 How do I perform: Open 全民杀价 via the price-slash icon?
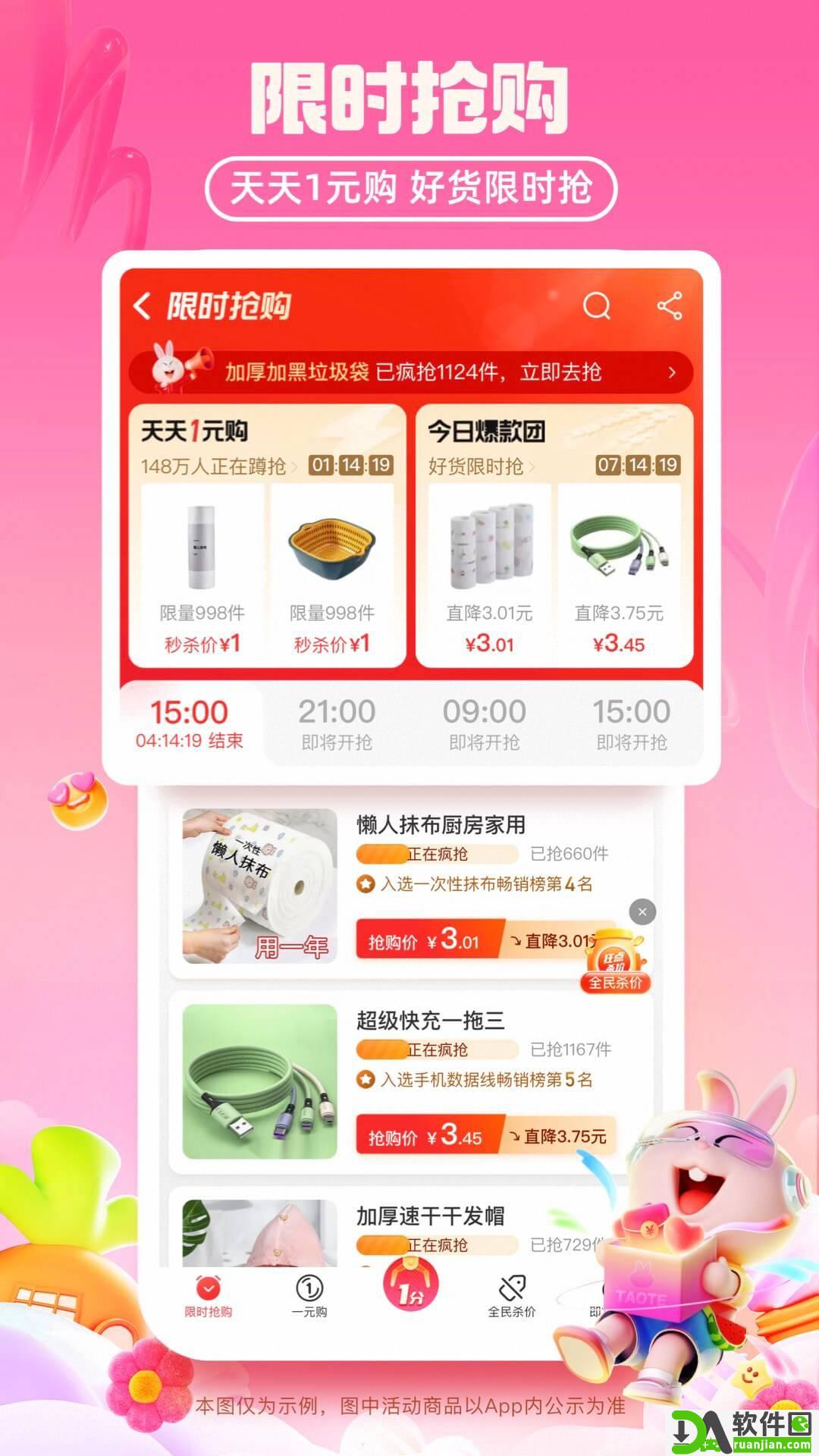[x=511, y=1289]
